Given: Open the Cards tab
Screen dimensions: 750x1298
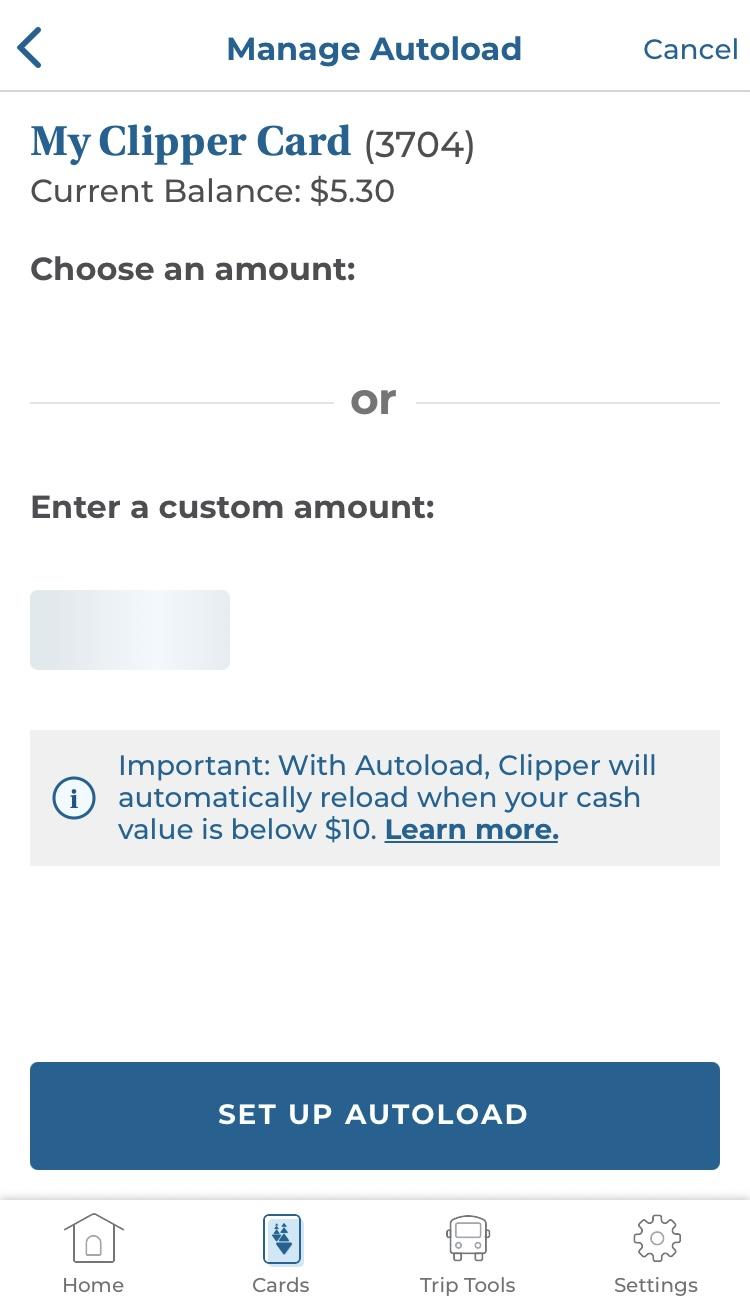Looking at the screenshot, I should coord(281,1253).
